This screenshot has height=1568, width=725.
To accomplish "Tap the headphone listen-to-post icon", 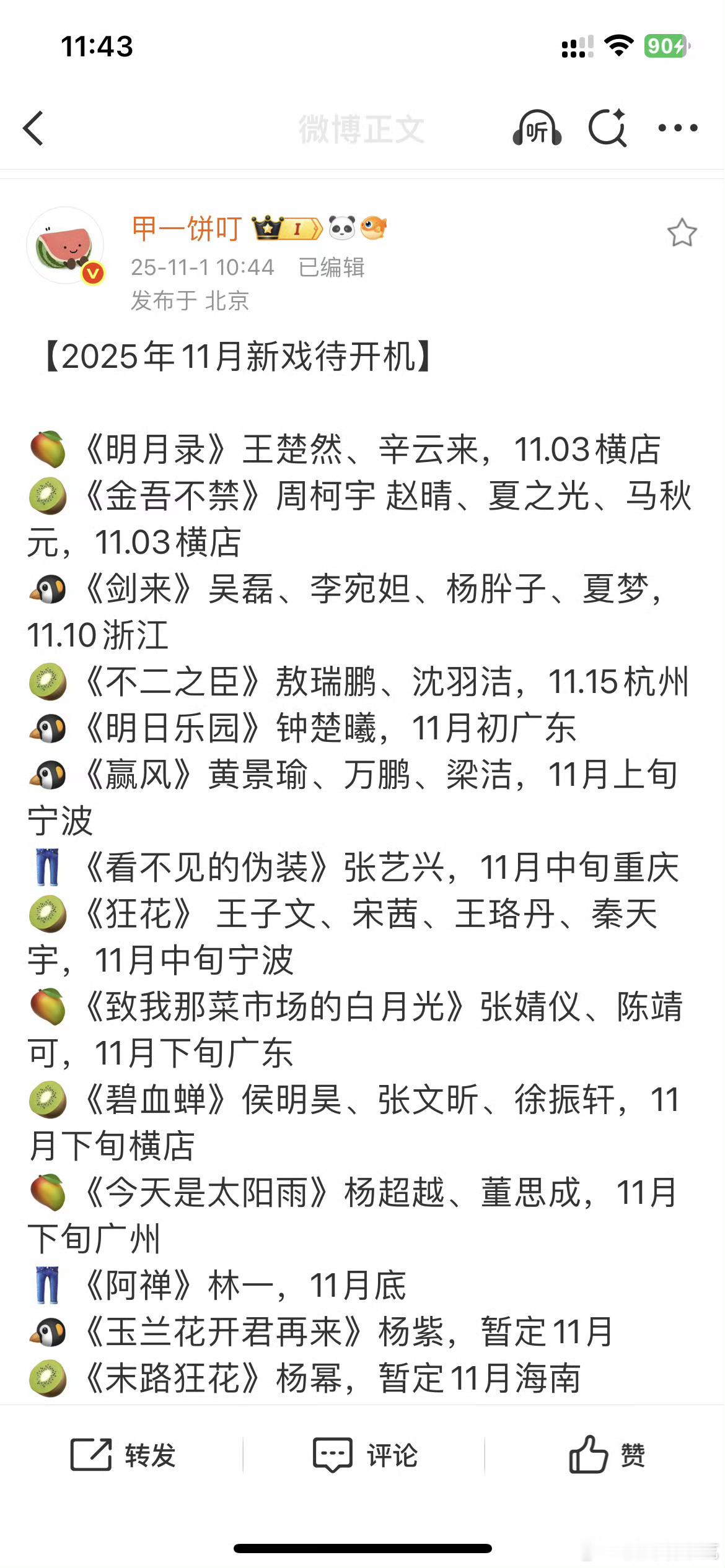I will coord(537,128).
